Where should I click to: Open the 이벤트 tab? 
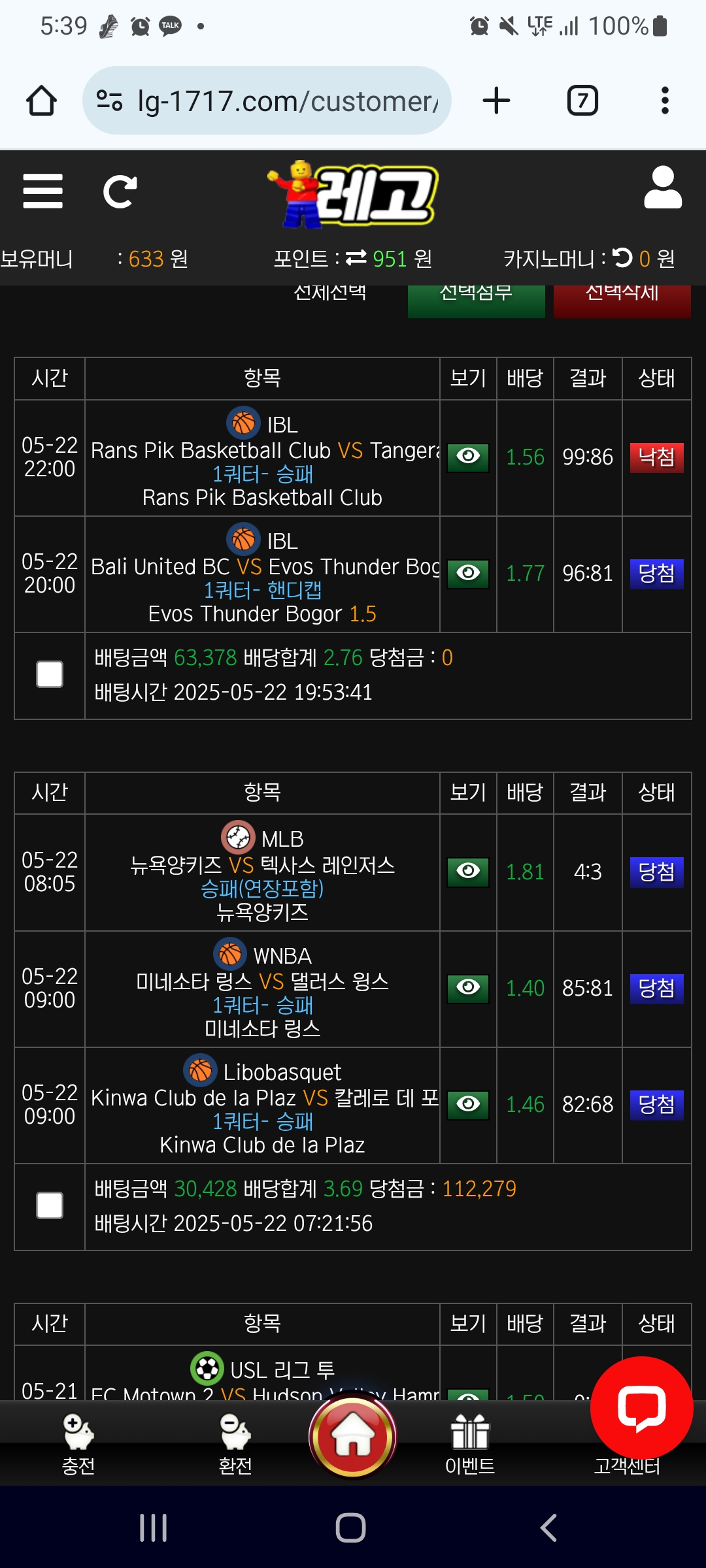tap(470, 1445)
